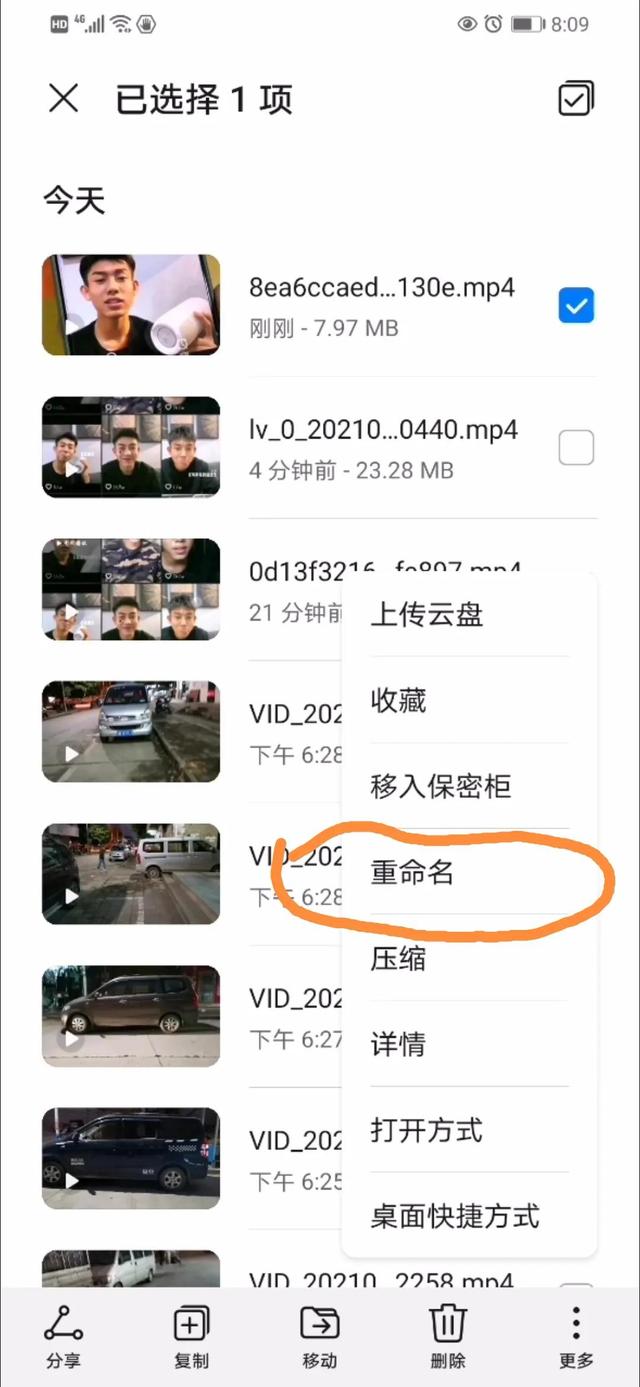
Task: Select 收藏 in the popup menu
Action: pos(399,700)
